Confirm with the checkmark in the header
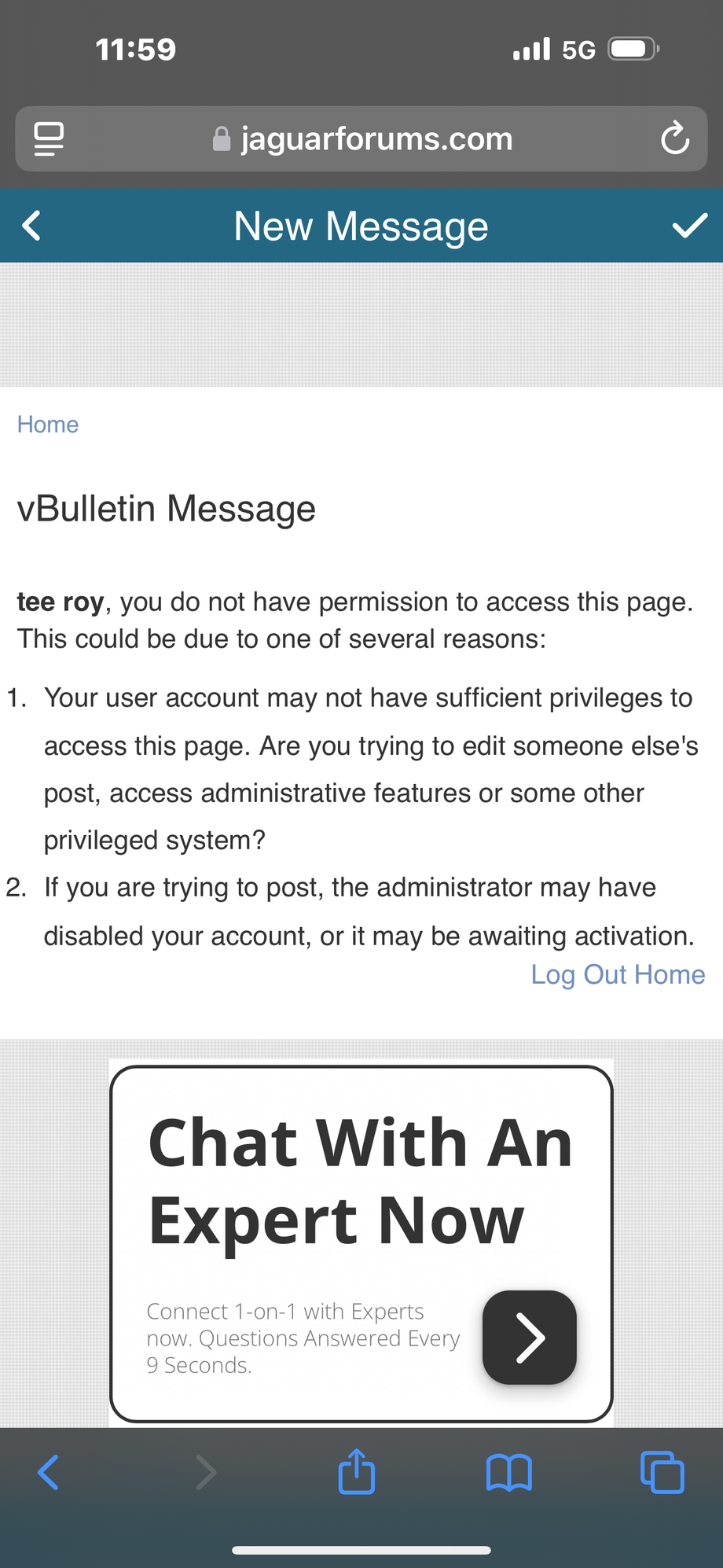 click(x=689, y=226)
